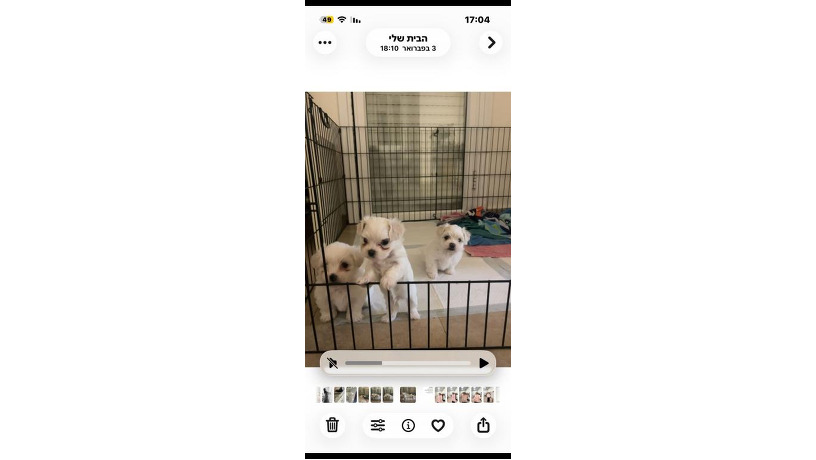Go back using the top chevron arrow
This screenshot has height=460, width=816.
491,43
